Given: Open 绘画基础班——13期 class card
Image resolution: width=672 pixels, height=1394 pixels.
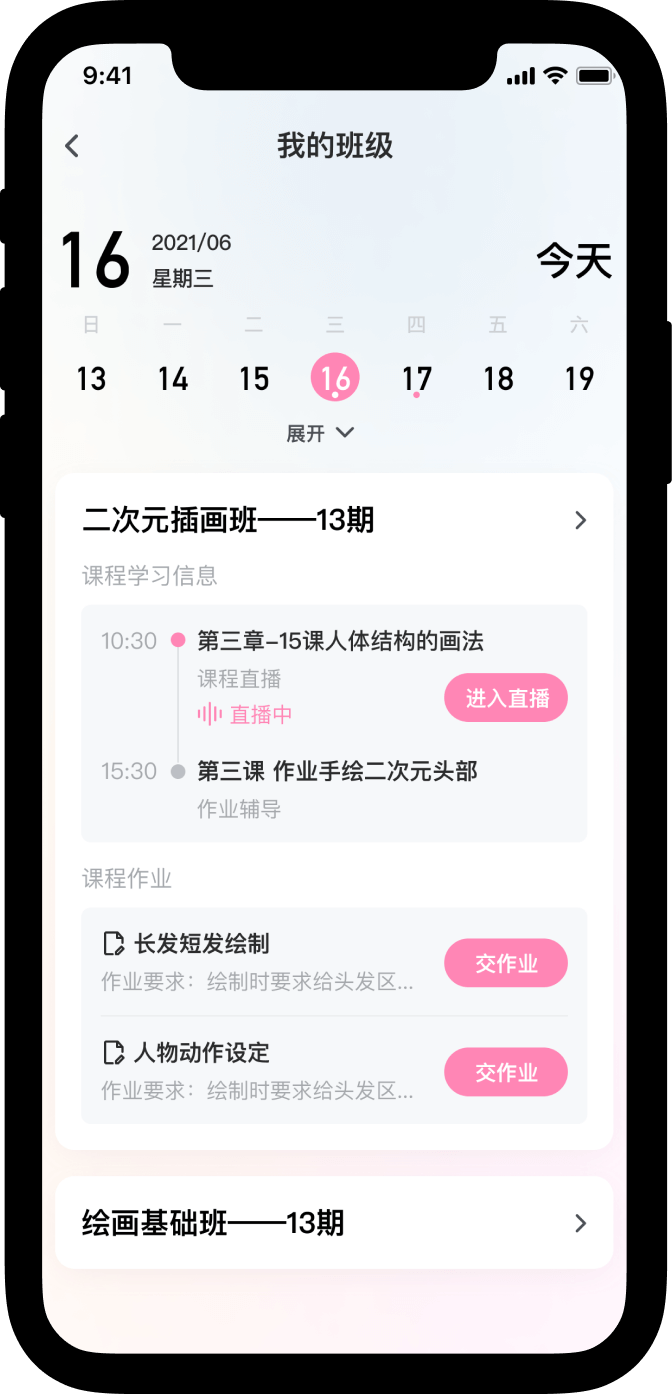Looking at the screenshot, I should pyautogui.click(x=334, y=1223).
